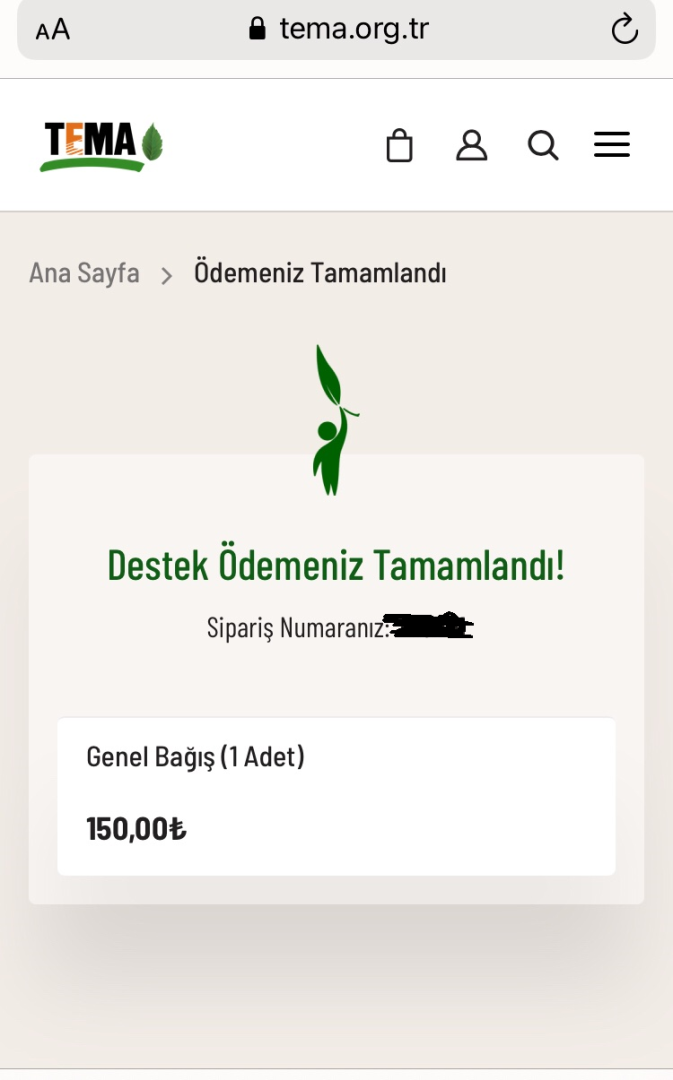Reload the page in the browser
Image resolution: width=673 pixels, height=1080 pixels.
pyautogui.click(x=624, y=29)
